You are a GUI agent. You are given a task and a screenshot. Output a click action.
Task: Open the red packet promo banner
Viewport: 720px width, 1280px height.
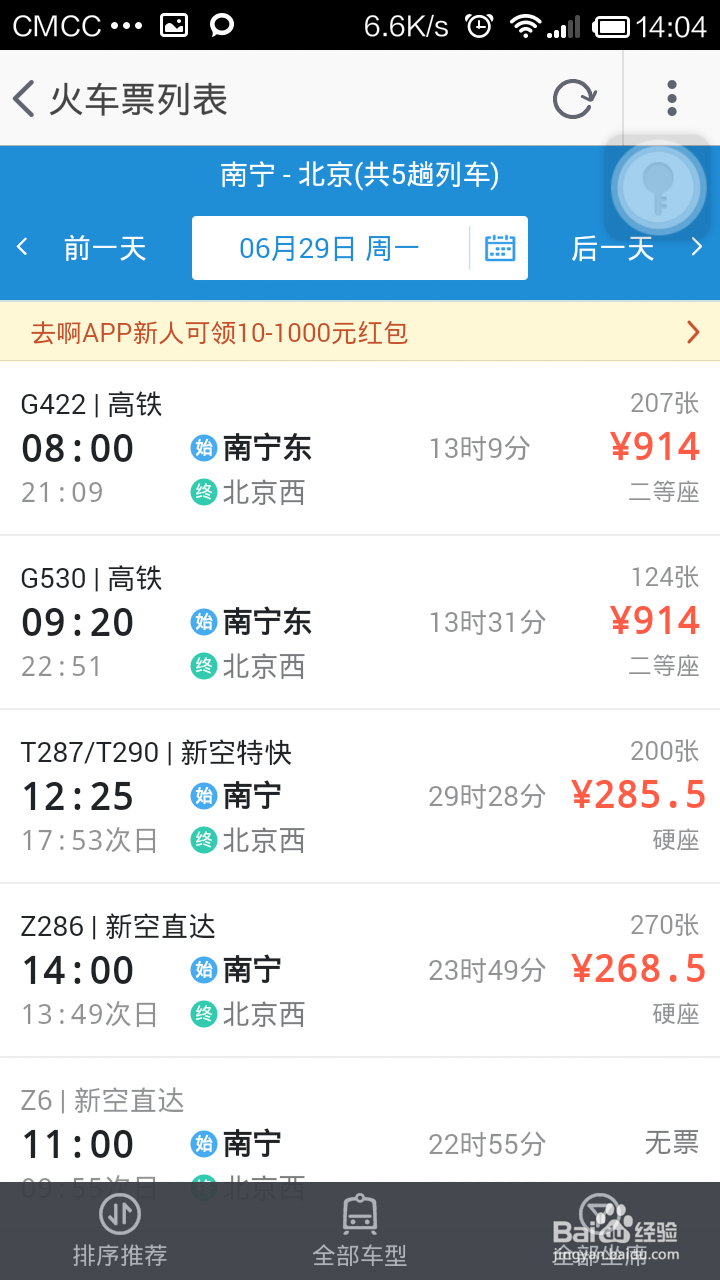360,332
